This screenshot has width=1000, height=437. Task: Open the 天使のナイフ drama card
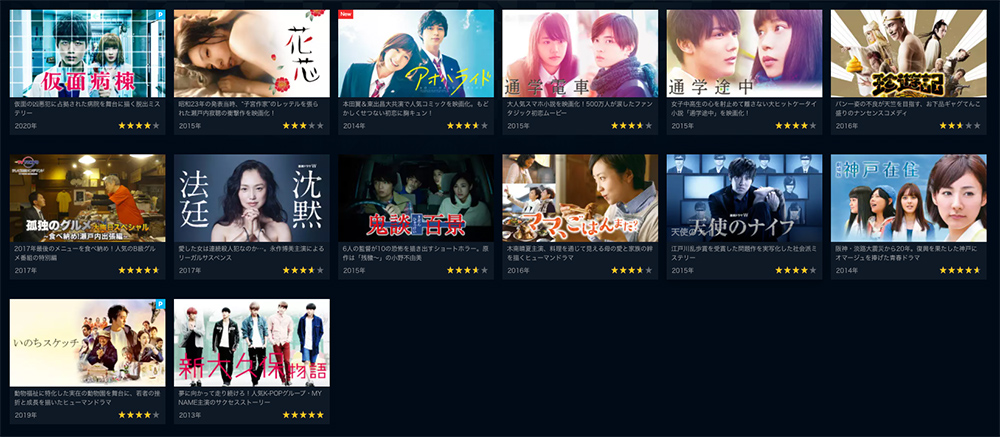pyautogui.click(x=744, y=199)
